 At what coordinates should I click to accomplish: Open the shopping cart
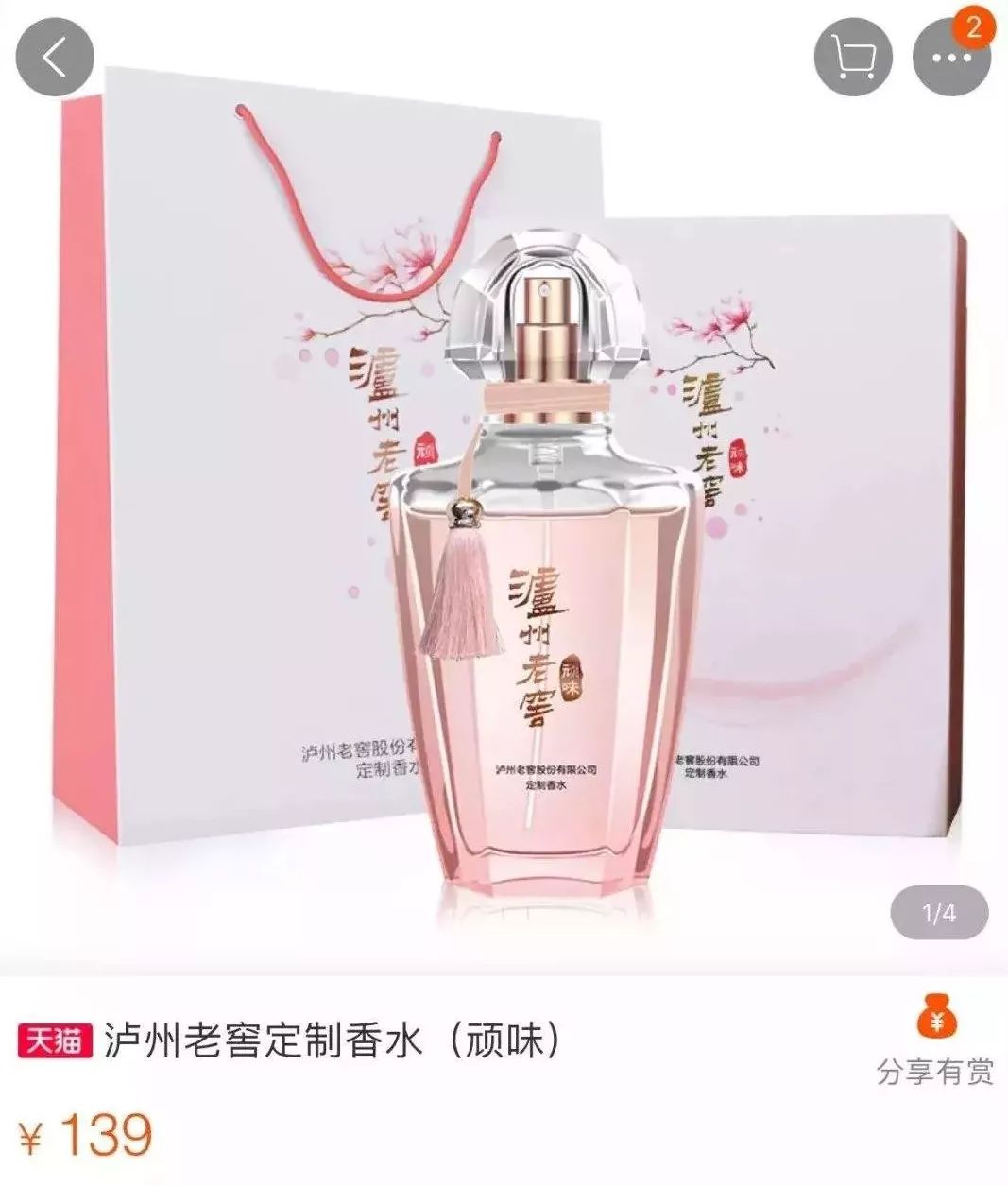tap(852, 57)
